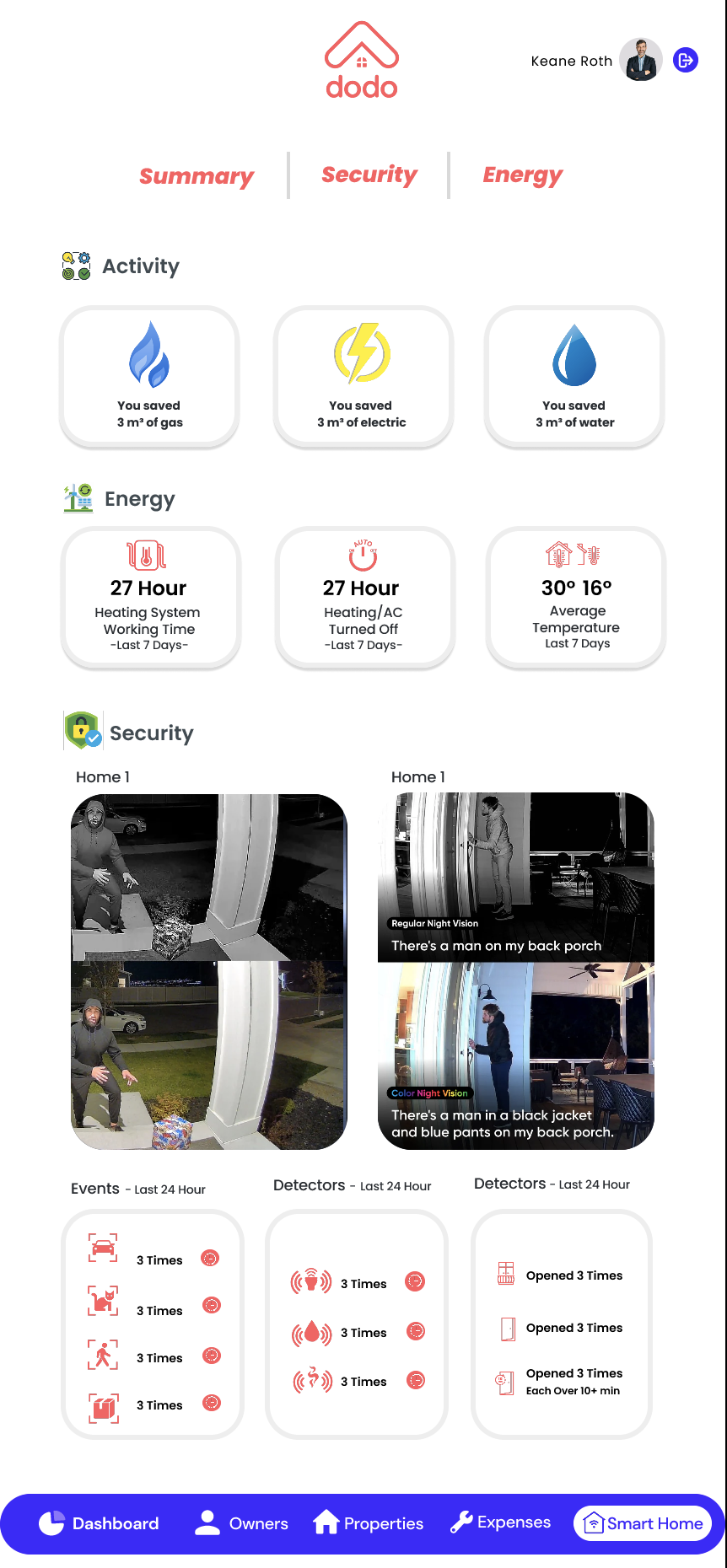
Task: Open Properties from the bottom bar
Action: tap(369, 1523)
